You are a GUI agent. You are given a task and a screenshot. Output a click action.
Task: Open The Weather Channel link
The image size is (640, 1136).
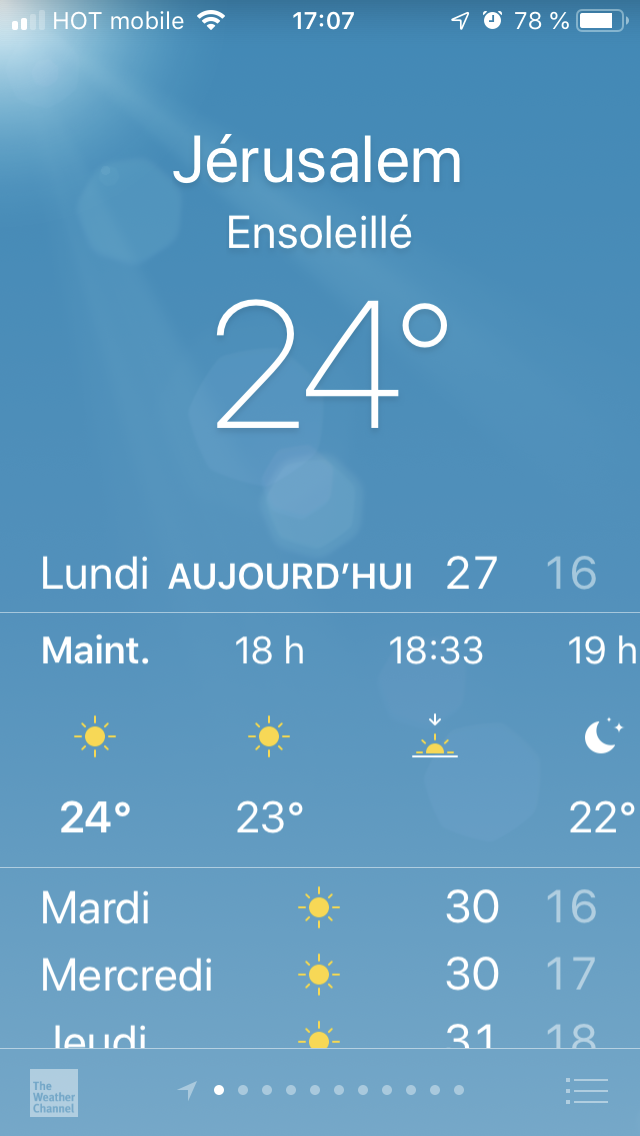click(53, 1092)
